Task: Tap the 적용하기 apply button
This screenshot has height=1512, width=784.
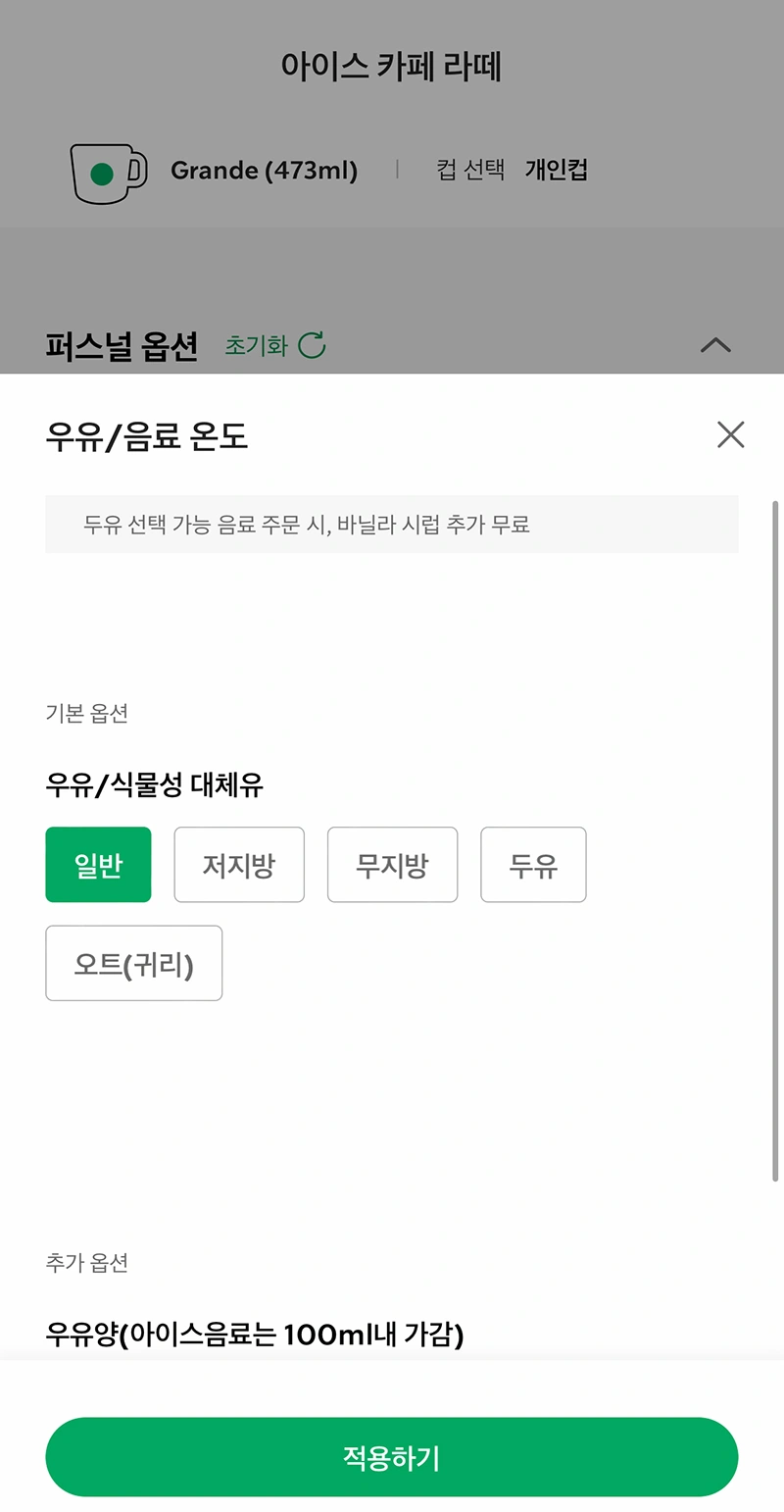Action: 392,1457
